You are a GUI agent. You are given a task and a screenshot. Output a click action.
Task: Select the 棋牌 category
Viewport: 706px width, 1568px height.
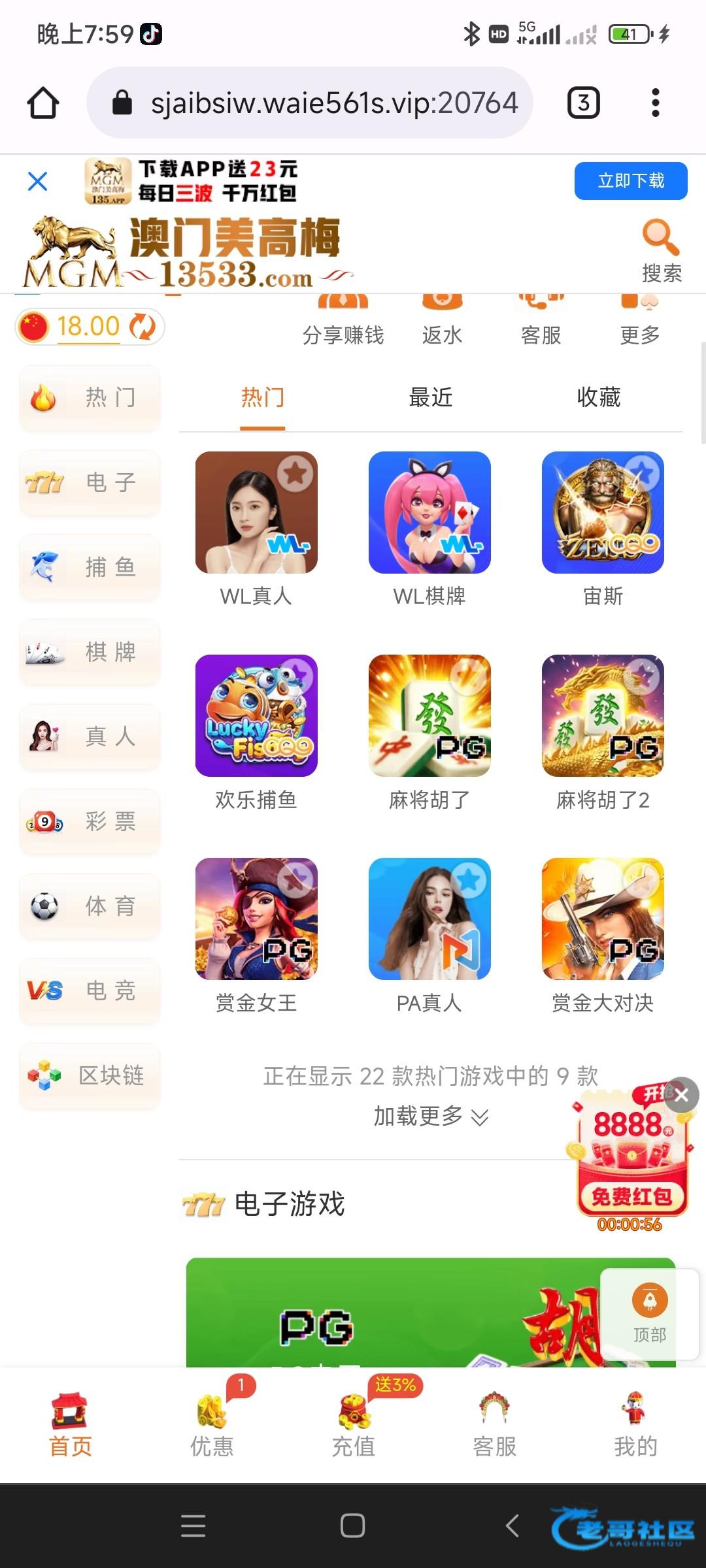pyautogui.click(x=90, y=652)
